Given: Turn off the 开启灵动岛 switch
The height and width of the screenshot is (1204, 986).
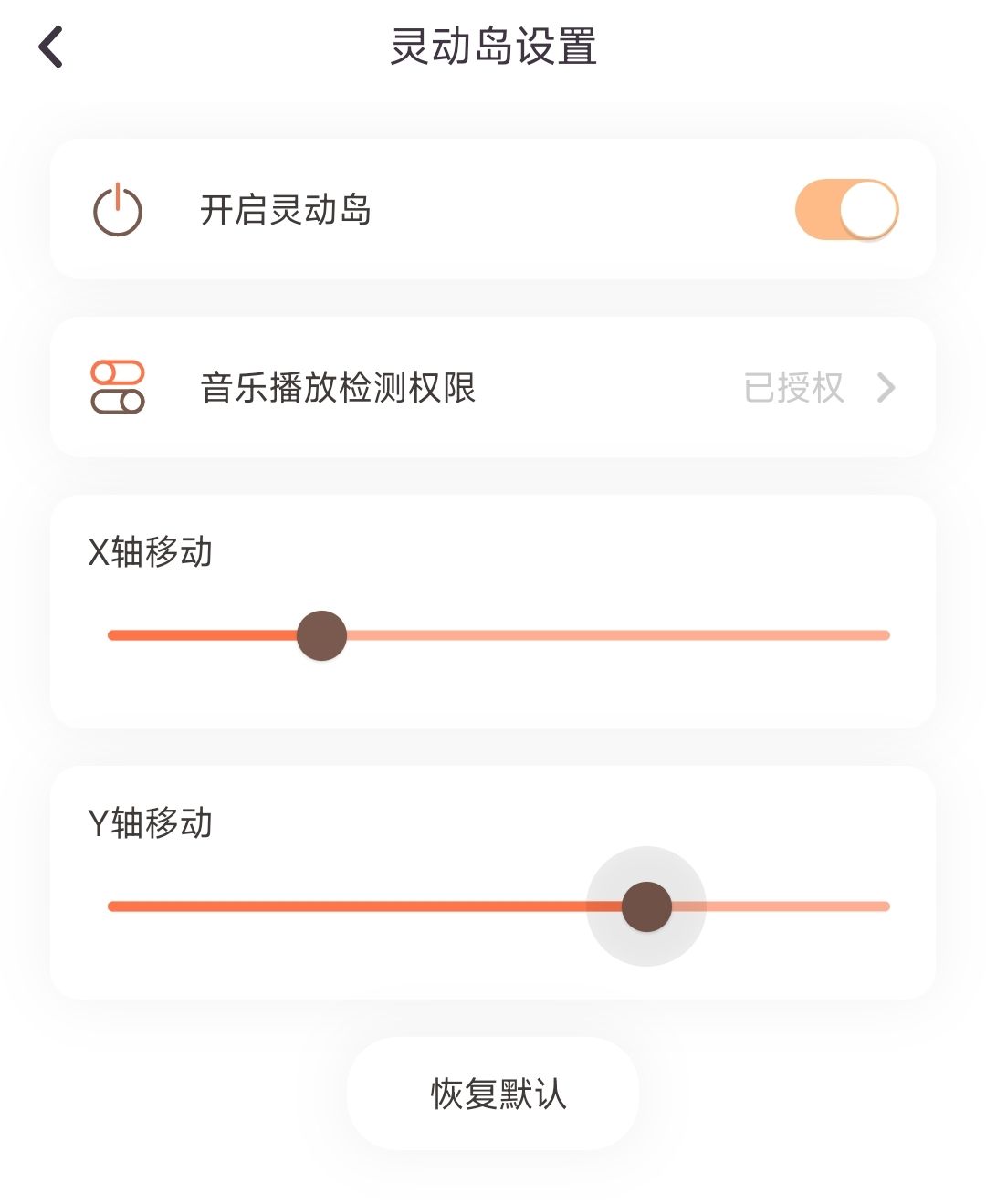Looking at the screenshot, I should click(846, 210).
